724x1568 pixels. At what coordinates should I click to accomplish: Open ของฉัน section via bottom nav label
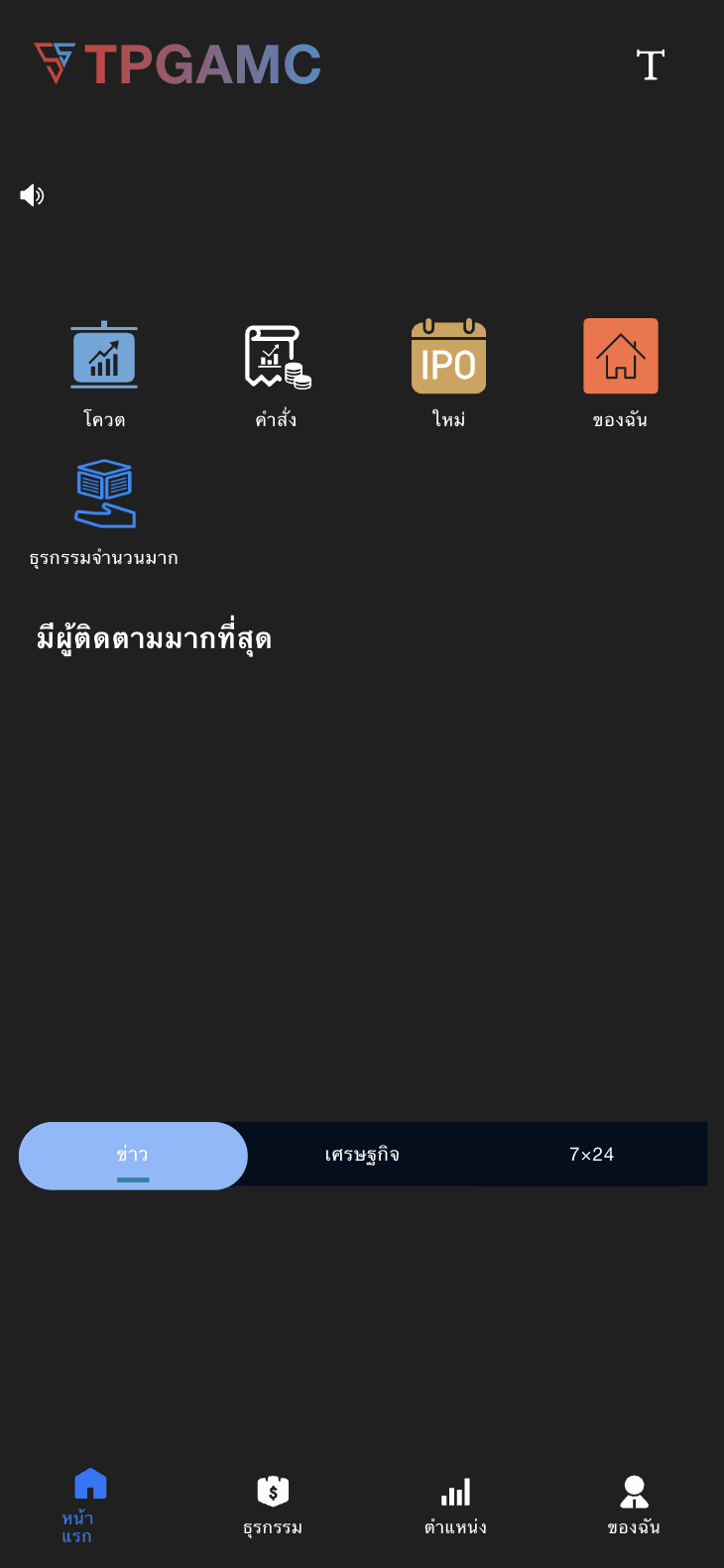click(633, 1526)
